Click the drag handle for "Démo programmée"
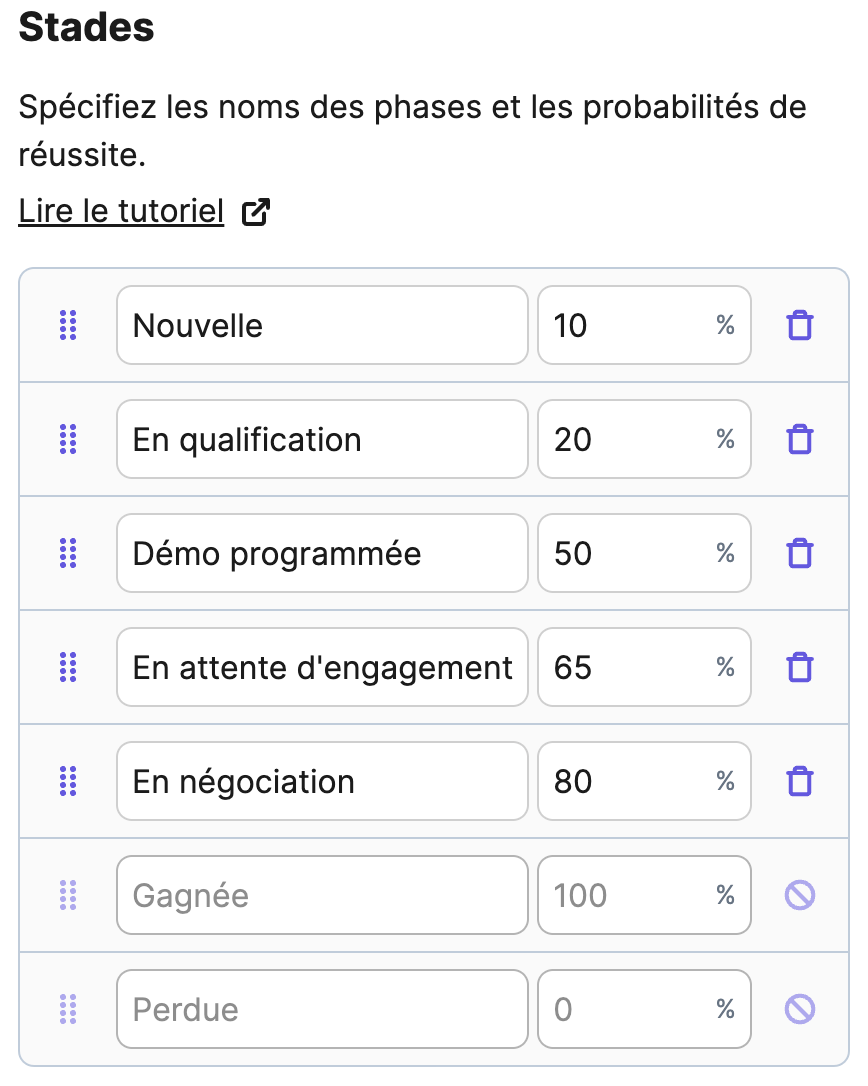The image size is (868, 1086). 67,553
